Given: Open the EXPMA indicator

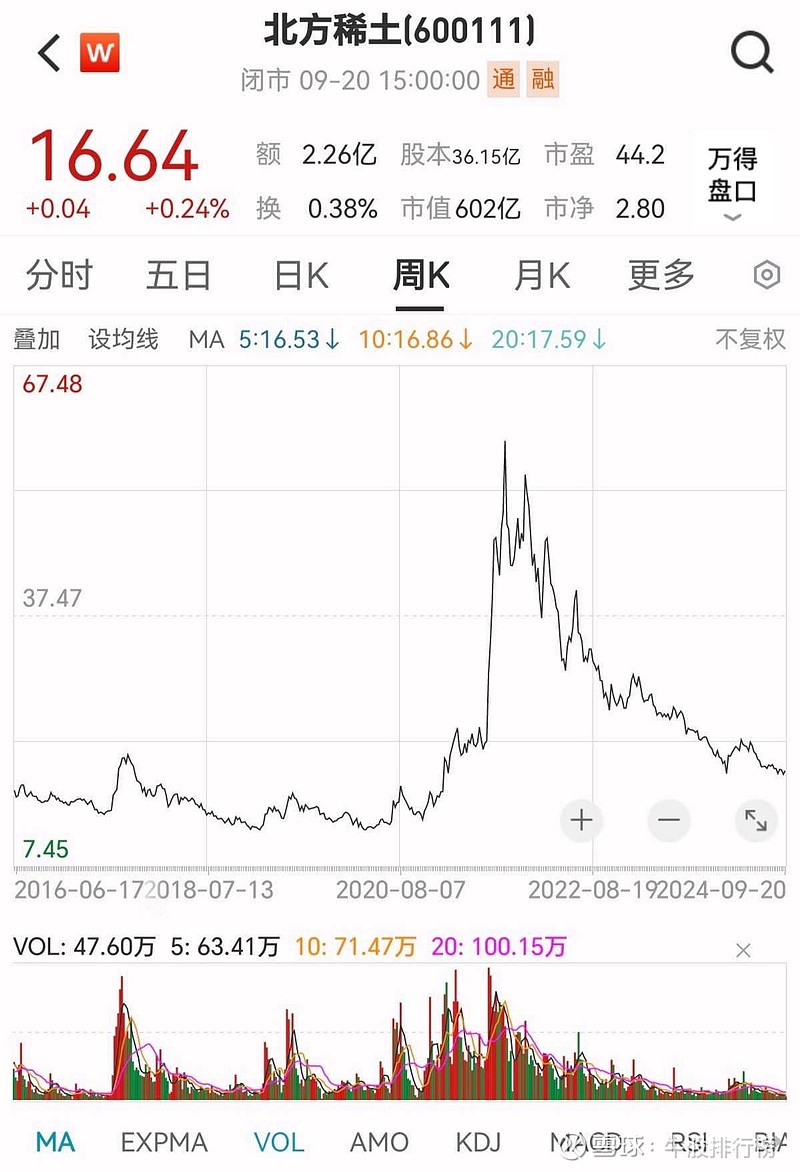Looking at the screenshot, I should 164,1141.
